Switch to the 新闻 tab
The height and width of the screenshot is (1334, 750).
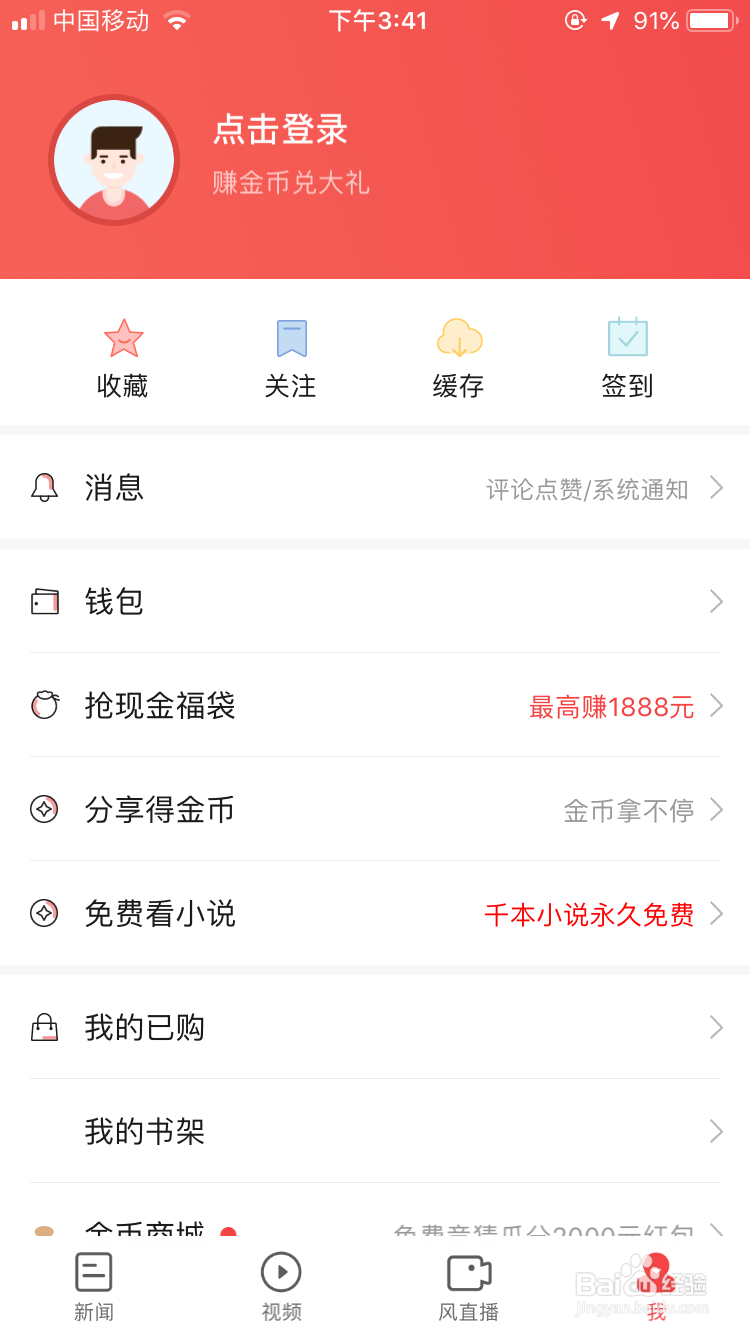[x=93, y=1285]
